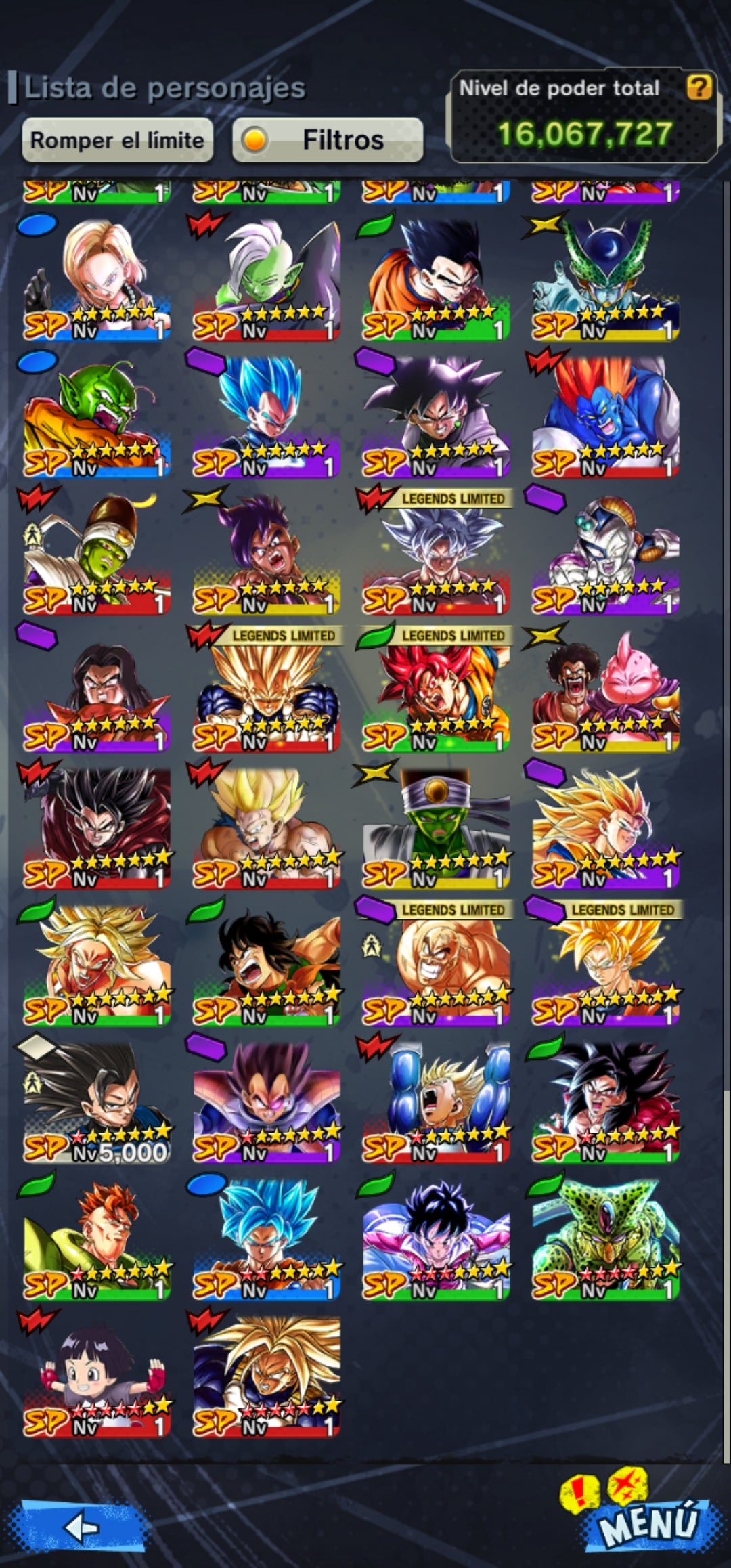Choose the orange-haired Android 16 tile

96,1239
